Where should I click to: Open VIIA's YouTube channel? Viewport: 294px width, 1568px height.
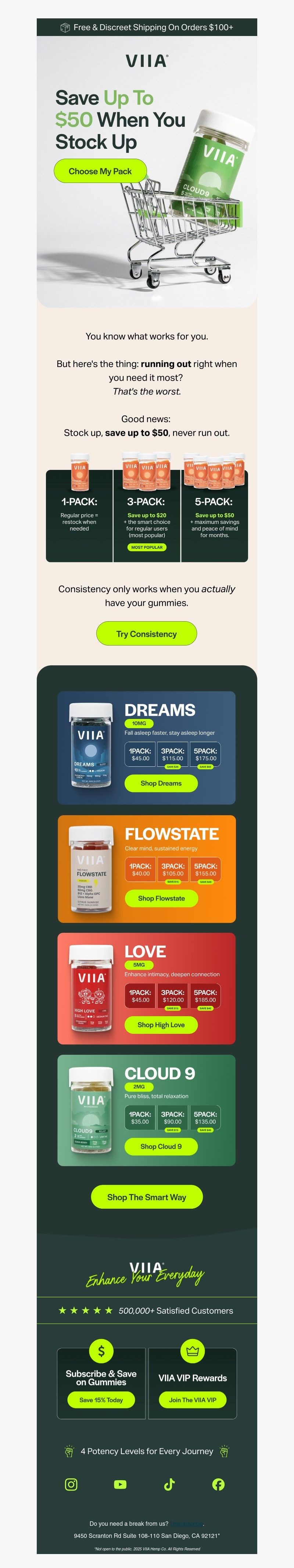[121, 1484]
